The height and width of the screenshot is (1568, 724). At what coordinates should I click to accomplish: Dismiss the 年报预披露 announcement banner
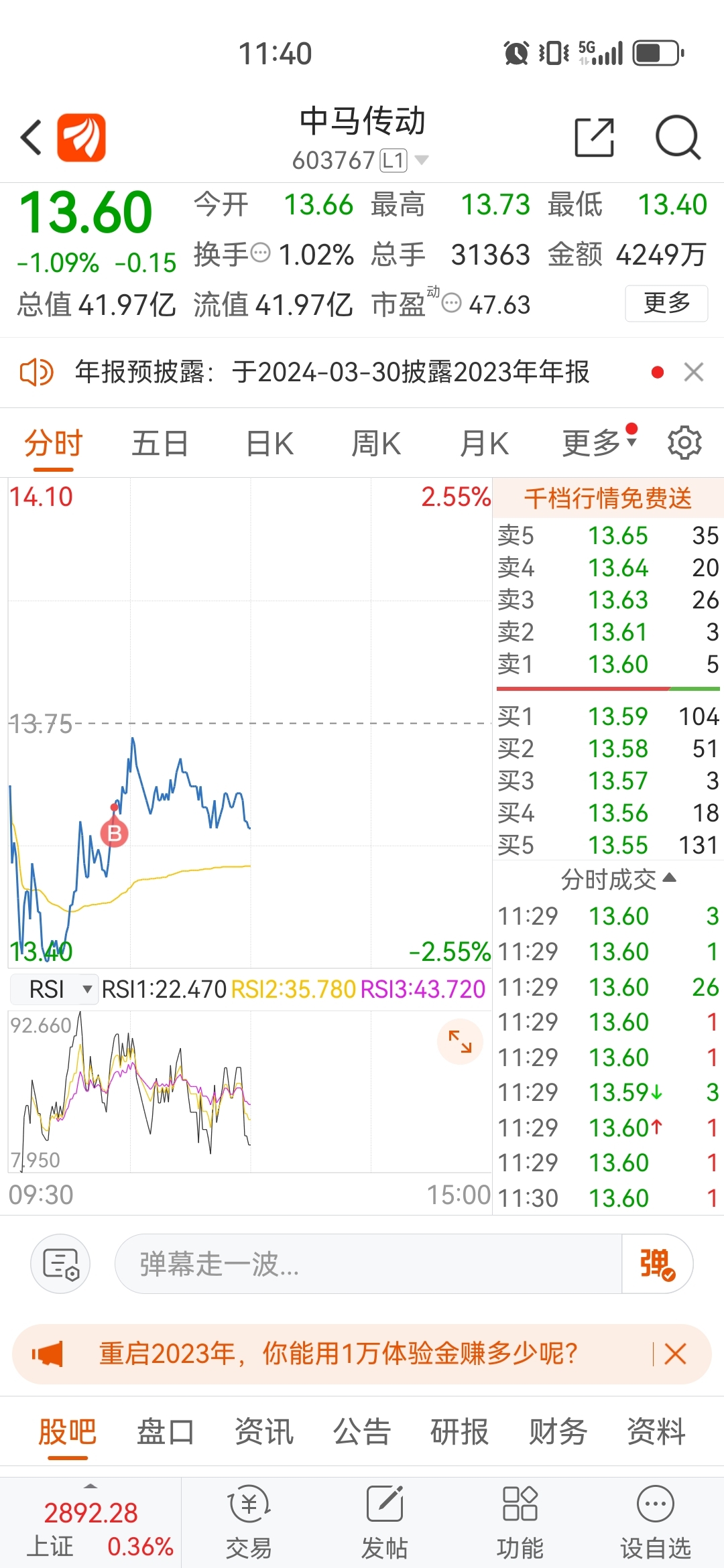pyautogui.click(x=694, y=372)
